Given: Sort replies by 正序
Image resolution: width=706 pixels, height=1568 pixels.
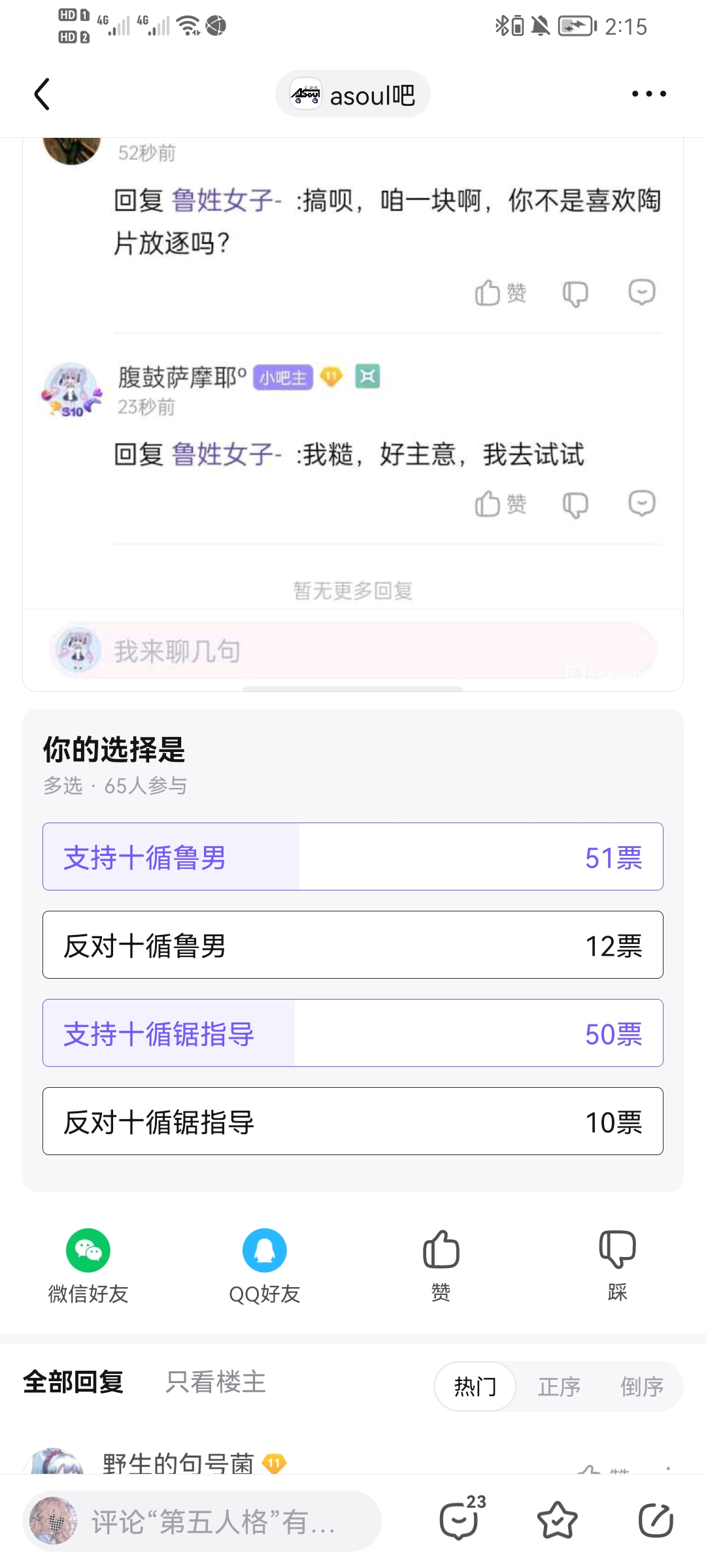Looking at the screenshot, I should point(559,1386).
